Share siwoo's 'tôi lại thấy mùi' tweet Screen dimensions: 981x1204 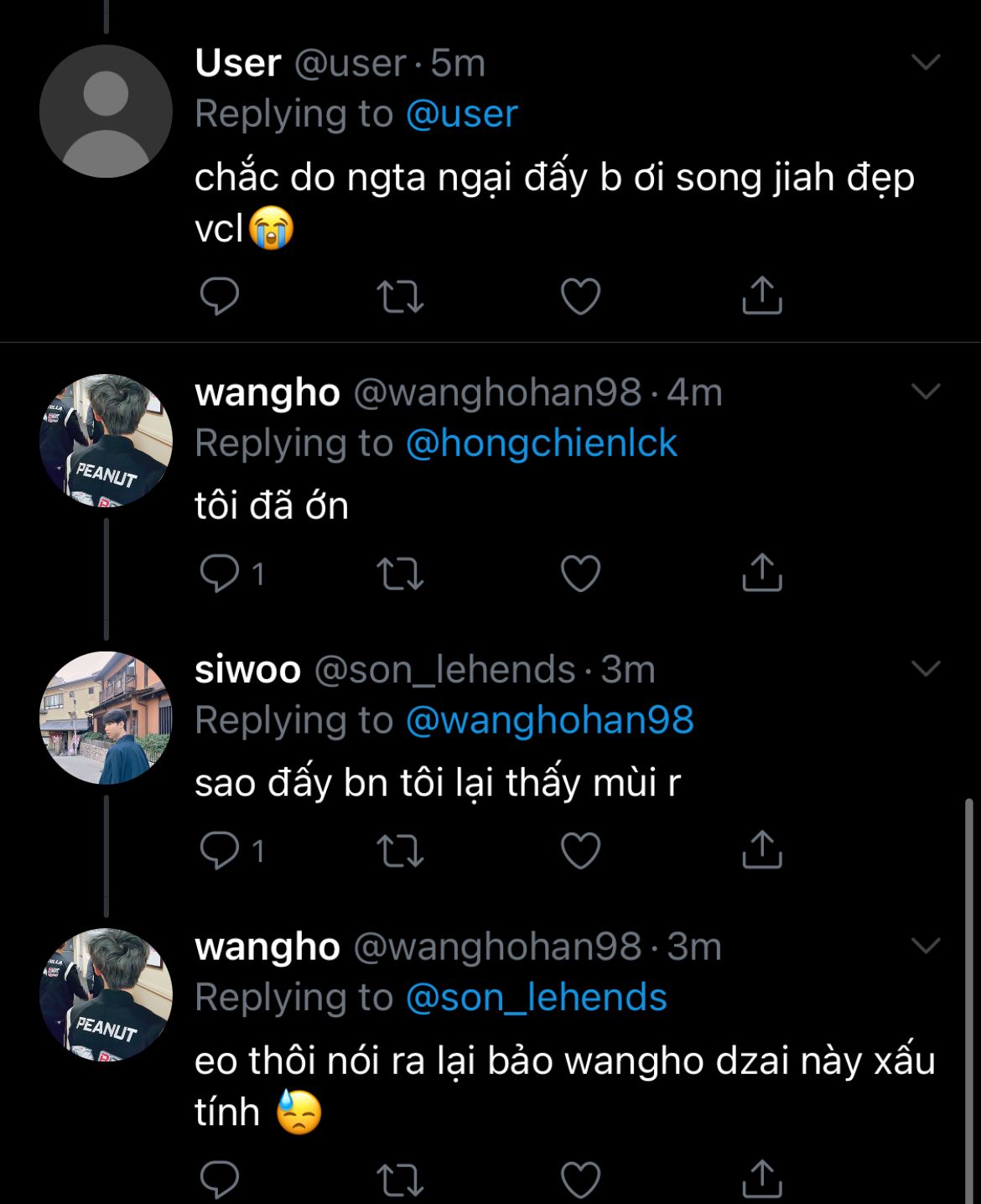click(761, 851)
